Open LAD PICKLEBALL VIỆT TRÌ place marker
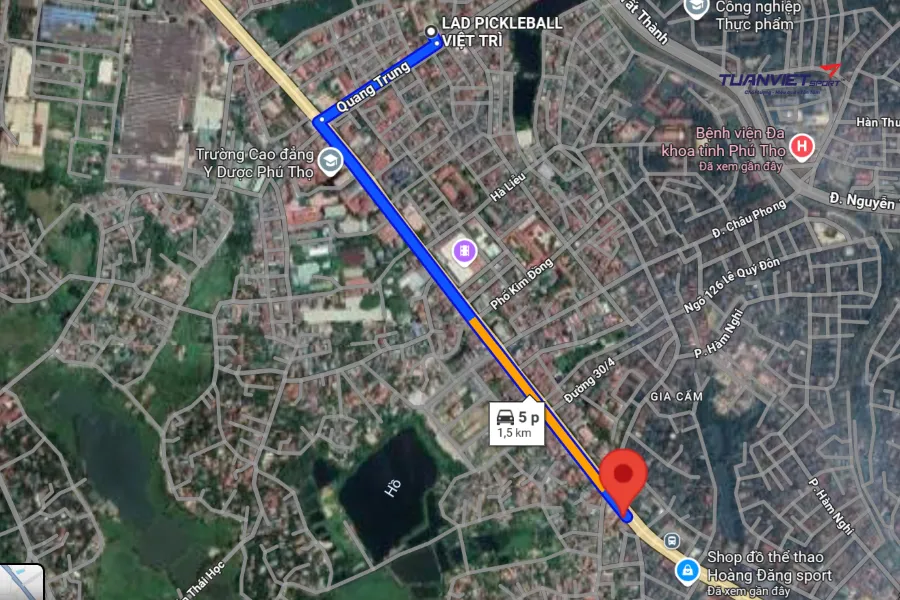This screenshot has height=600, width=900. coord(432,31)
